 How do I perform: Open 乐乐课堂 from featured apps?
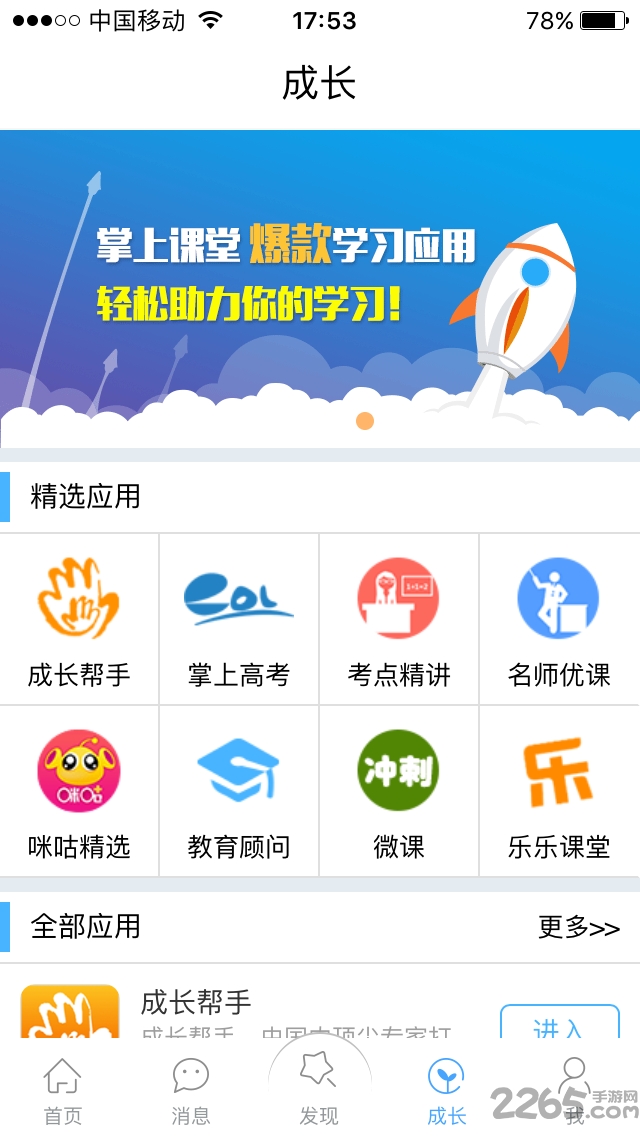coord(559,792)
